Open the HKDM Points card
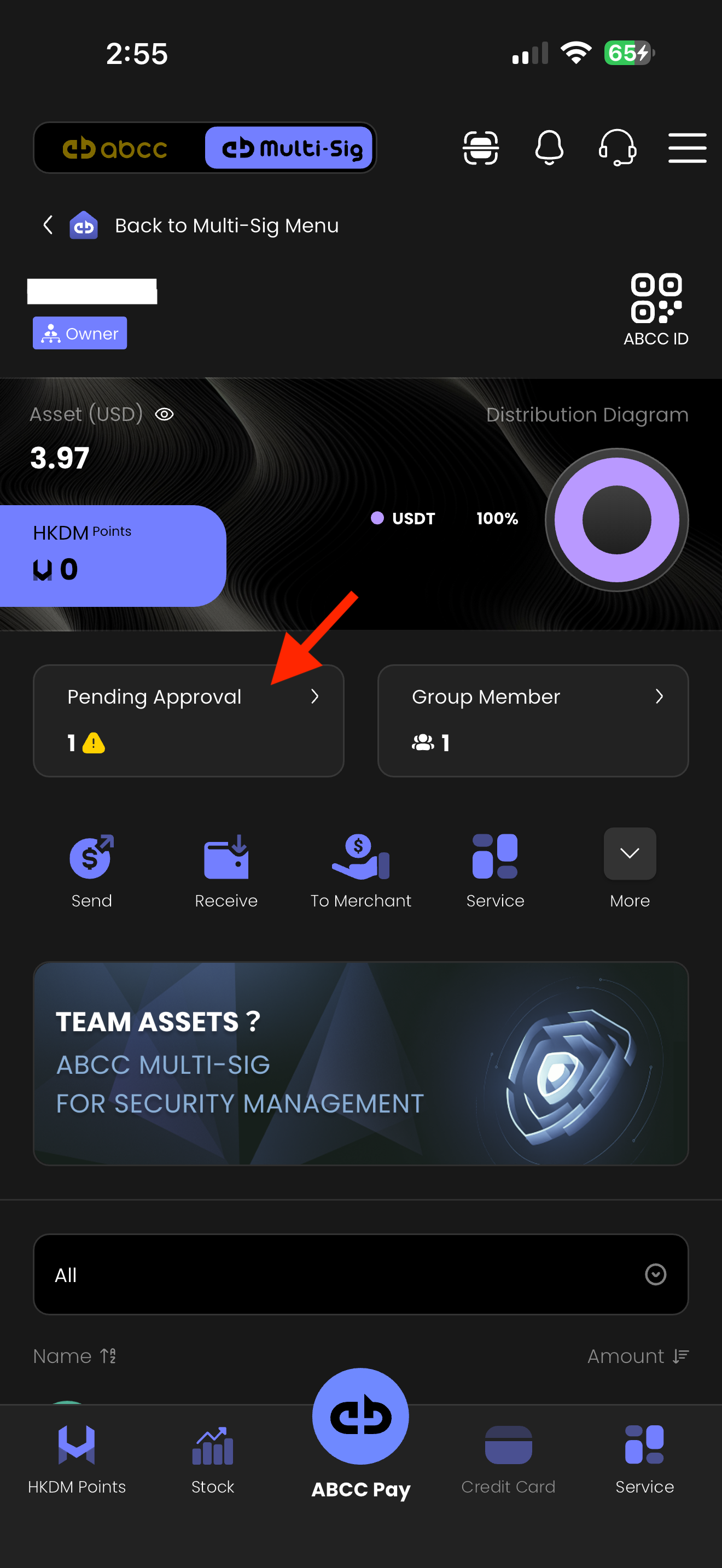722x1568 pixels. [113, 555]
